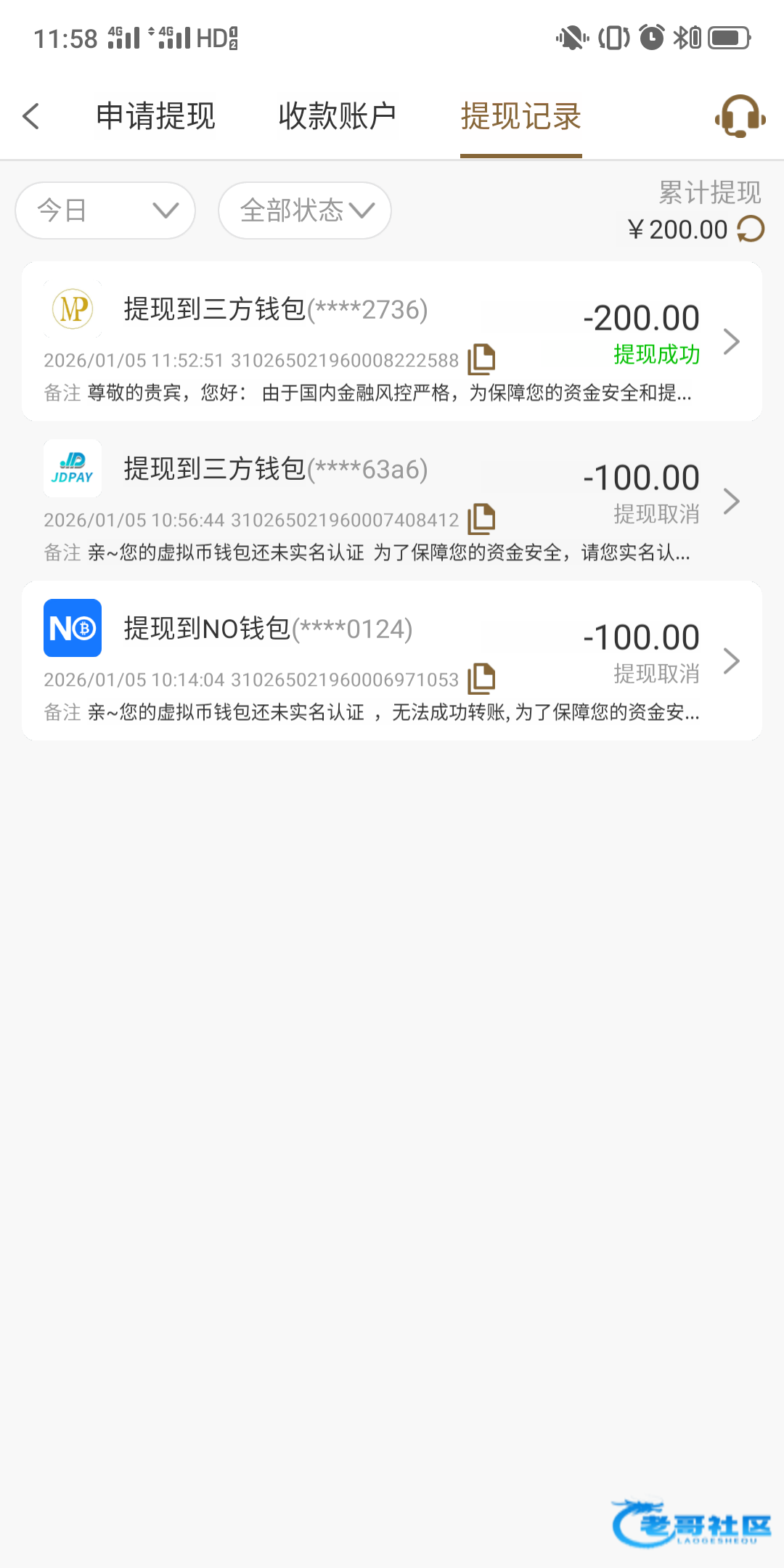Switch to the 收款账户 tab
The width and height of the screenshot is (784, 1568).
(338, 116)
